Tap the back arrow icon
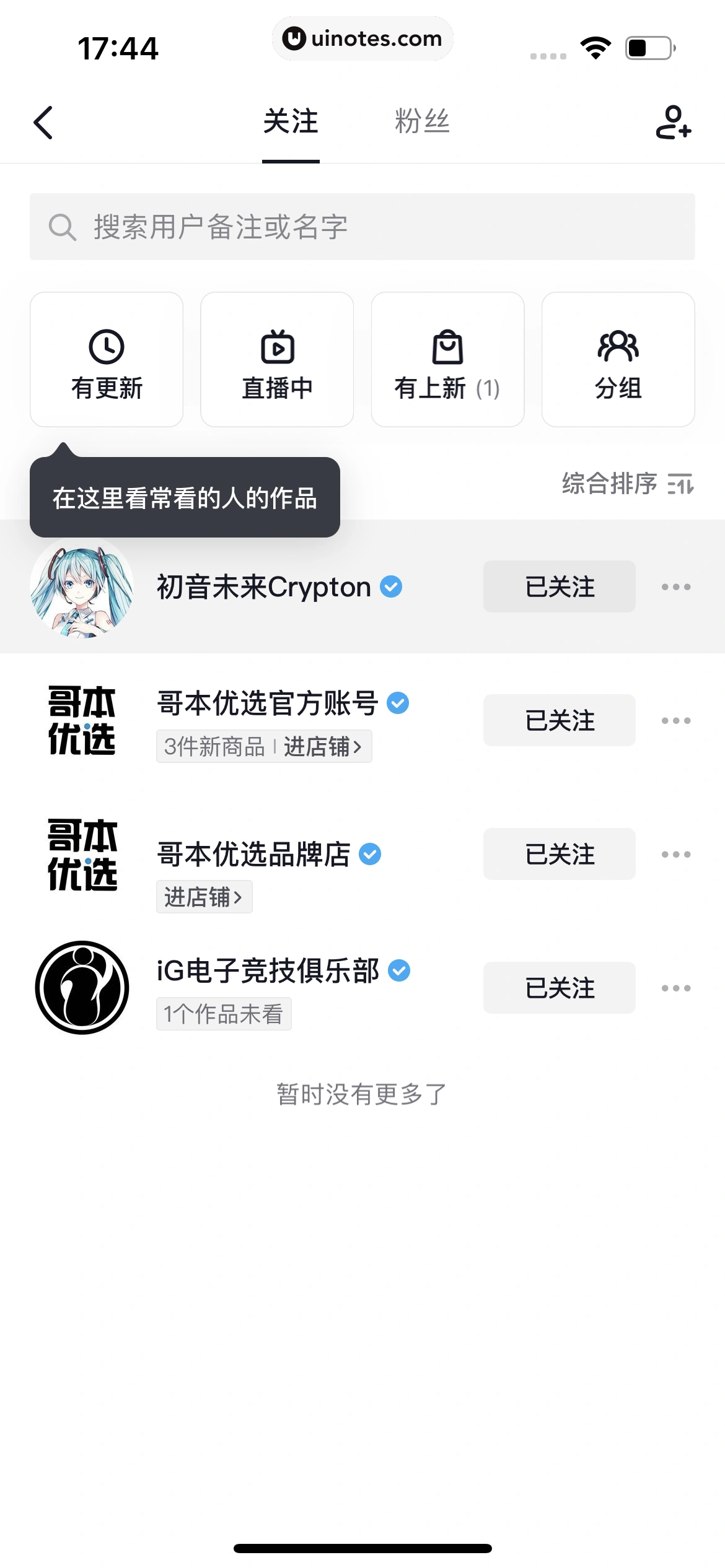The image size is (725, 1568). (x=43, y=123)
